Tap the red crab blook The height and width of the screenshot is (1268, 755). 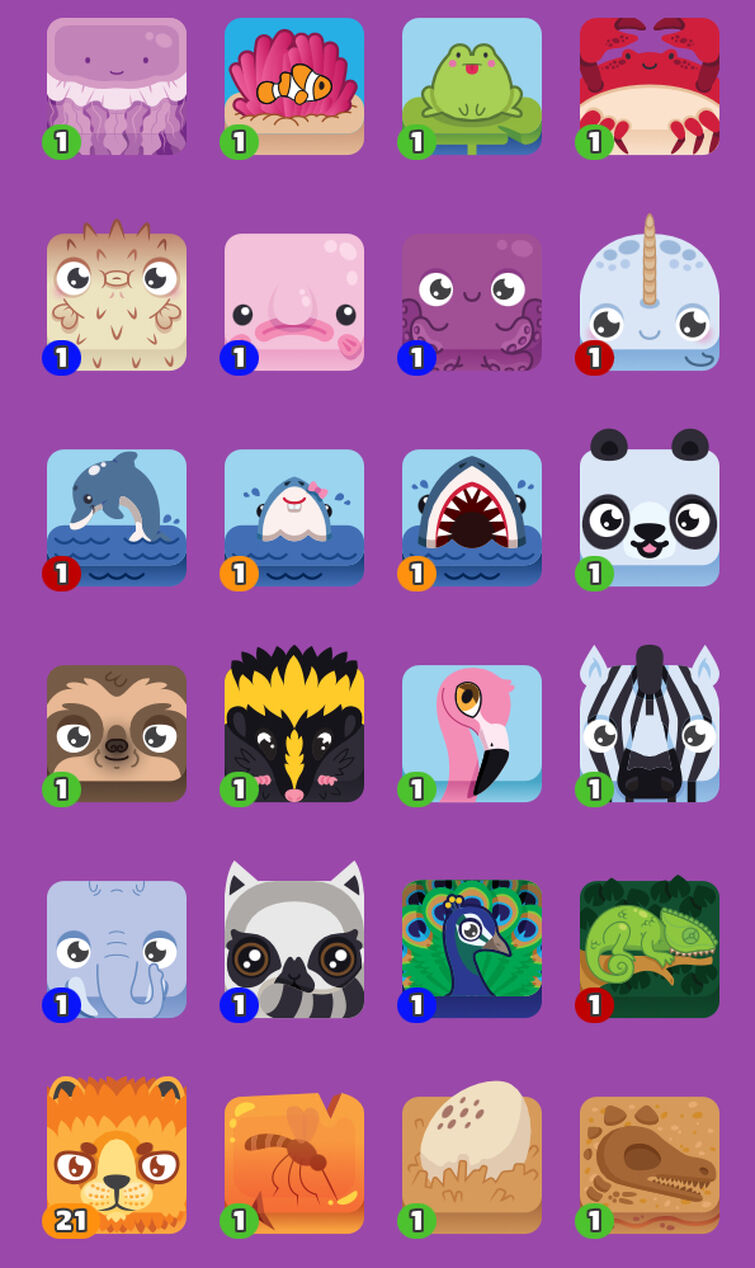649,86
